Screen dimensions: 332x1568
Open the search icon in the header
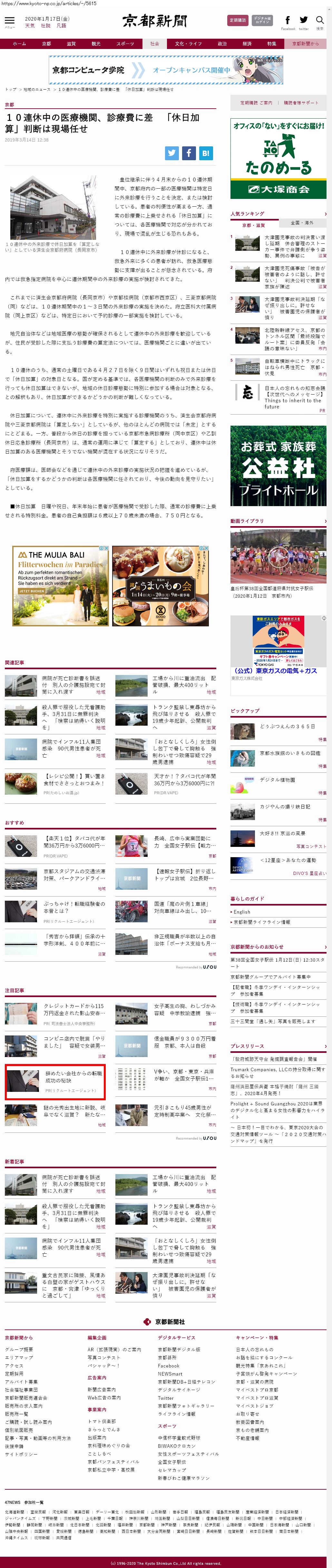tap(319, 21)
